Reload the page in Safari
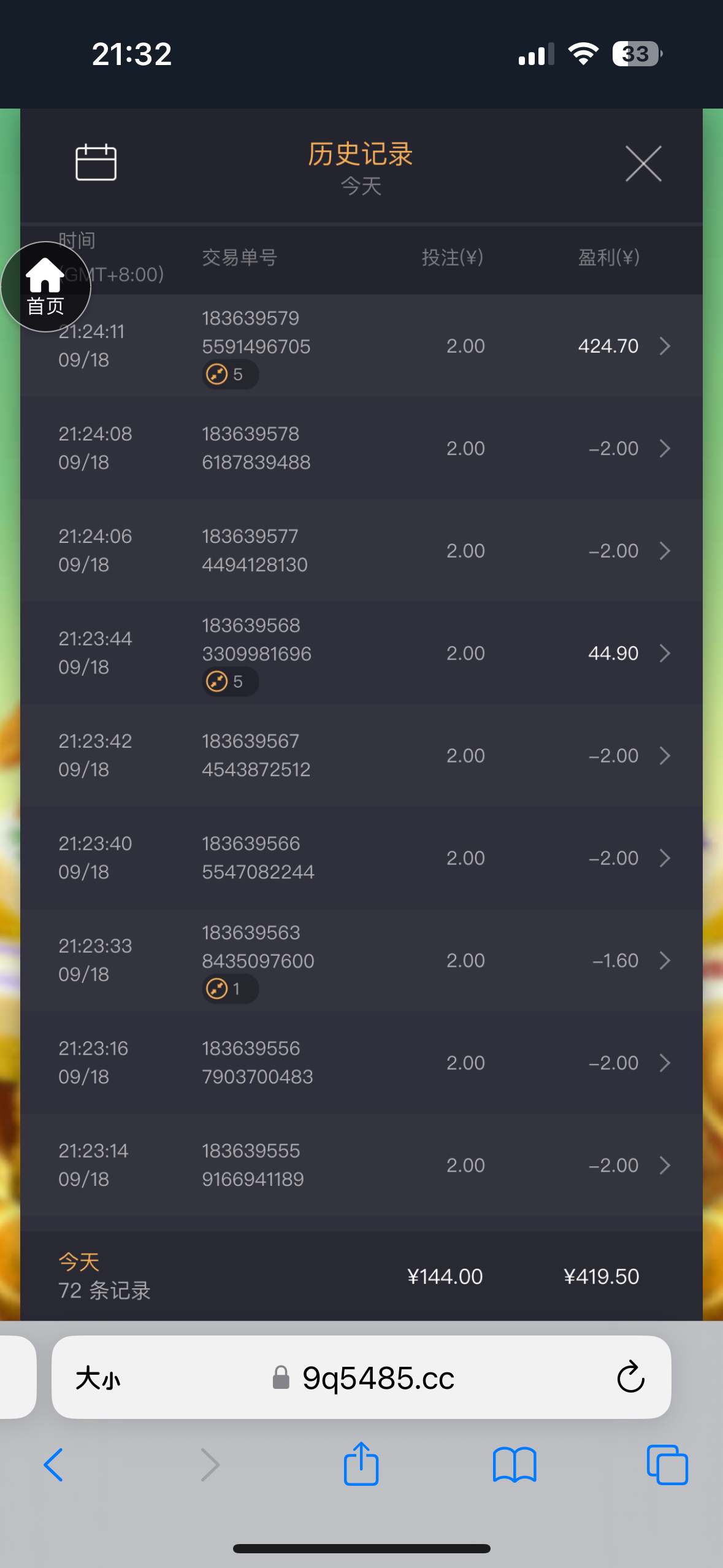Screen dimensions: 723x1568 (x=630, y=1378)
